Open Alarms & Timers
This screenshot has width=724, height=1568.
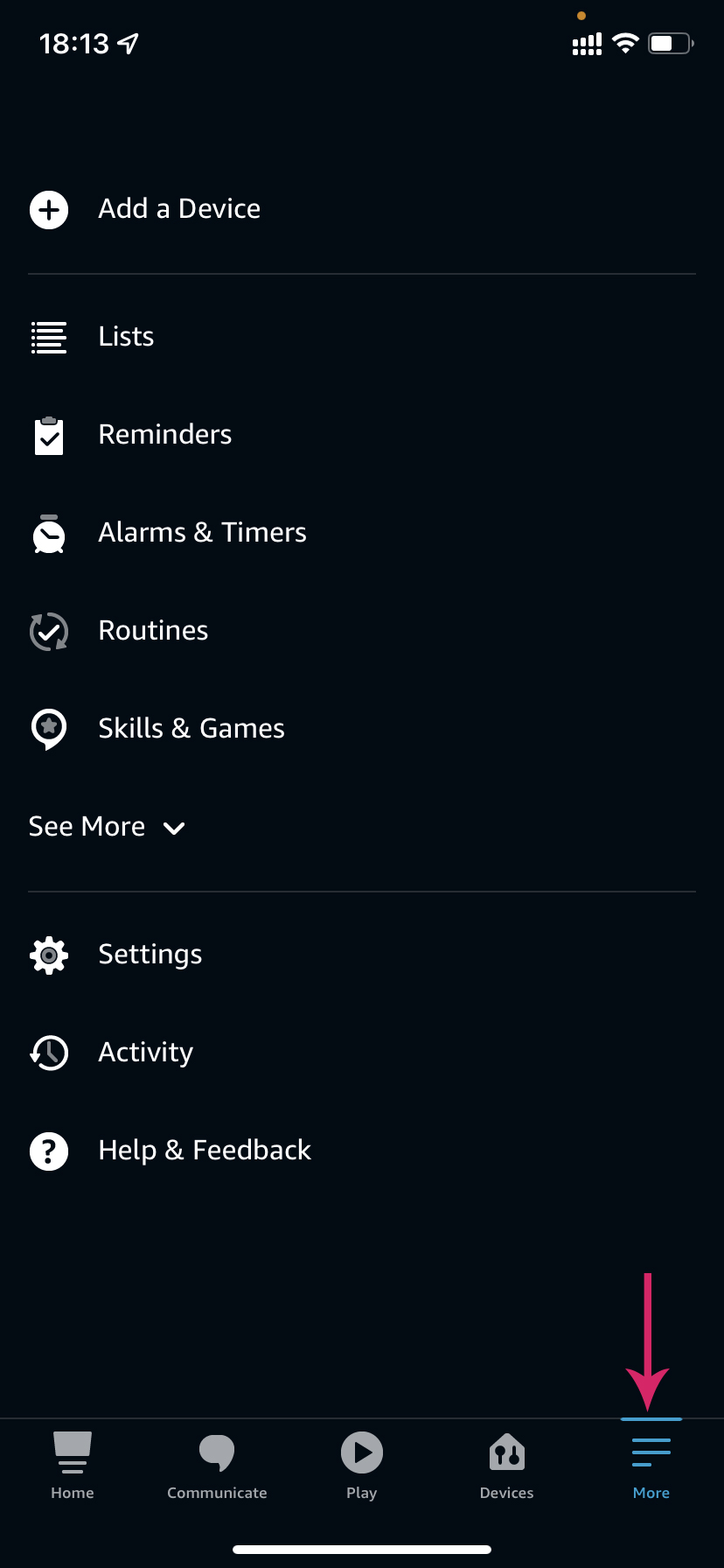pyautogui.click(x=202, y=533)
